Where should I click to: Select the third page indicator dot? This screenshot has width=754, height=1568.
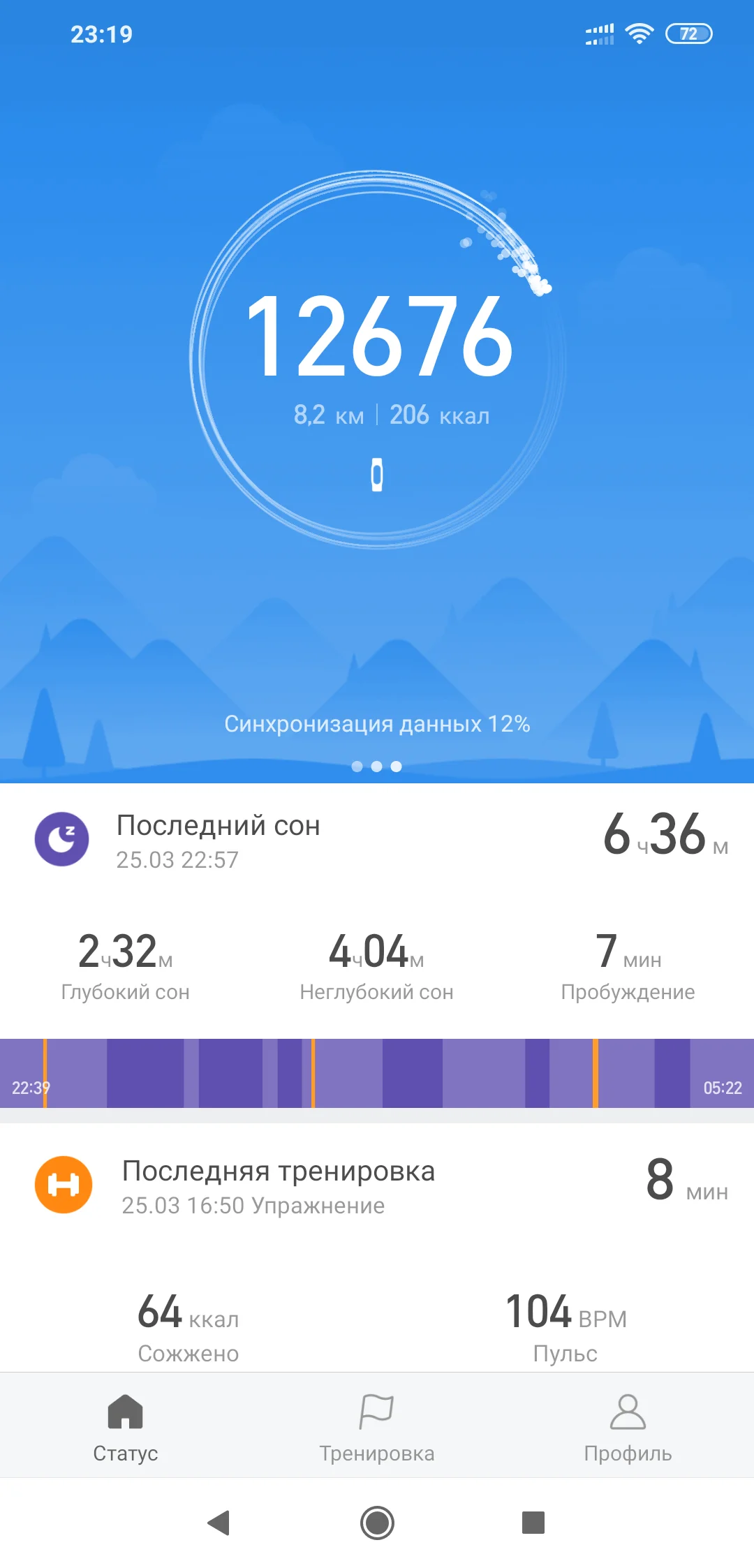click(397, 767)
